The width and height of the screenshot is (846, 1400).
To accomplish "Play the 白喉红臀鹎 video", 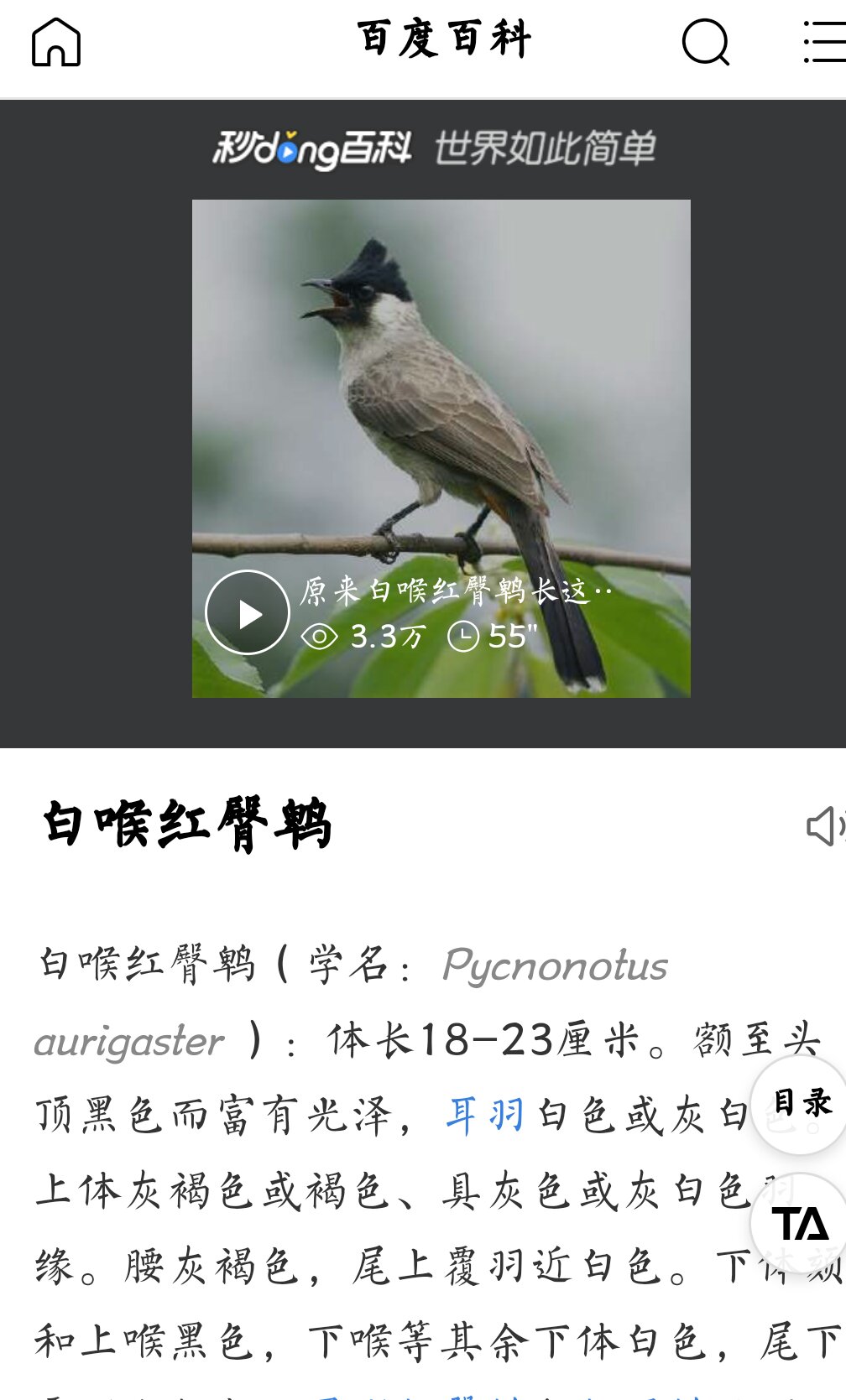I will [248, 613].
